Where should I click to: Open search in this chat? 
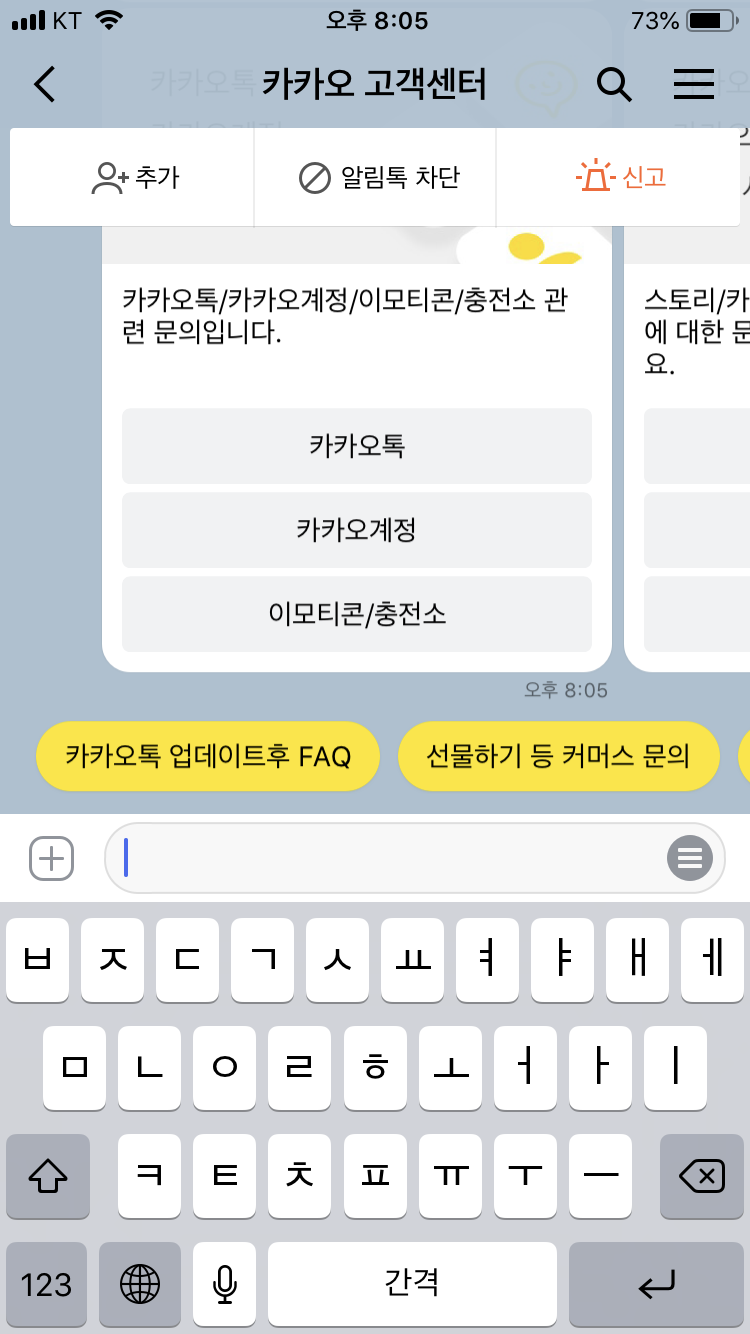(x=614, y=85)
